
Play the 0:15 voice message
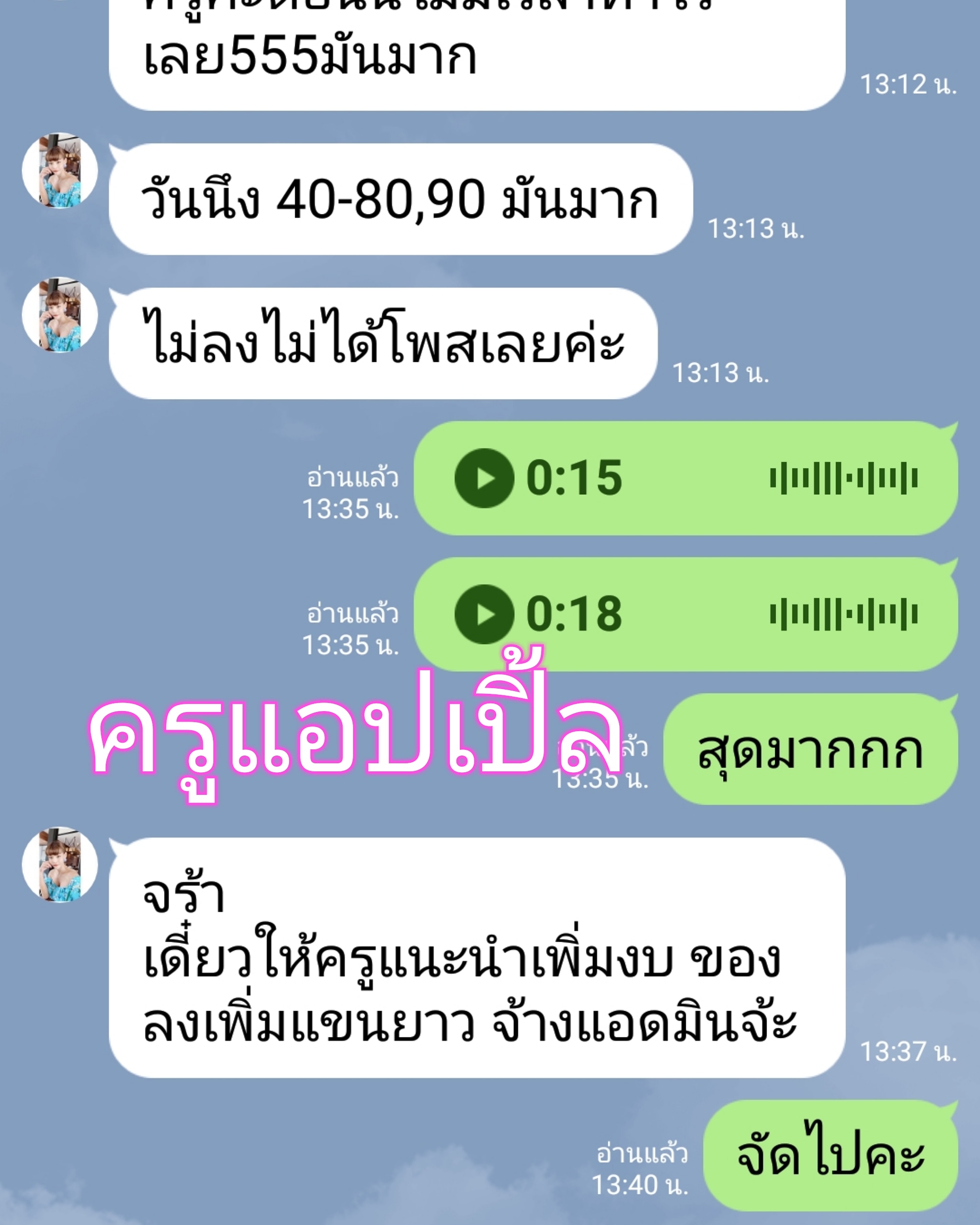pos(484,478)
